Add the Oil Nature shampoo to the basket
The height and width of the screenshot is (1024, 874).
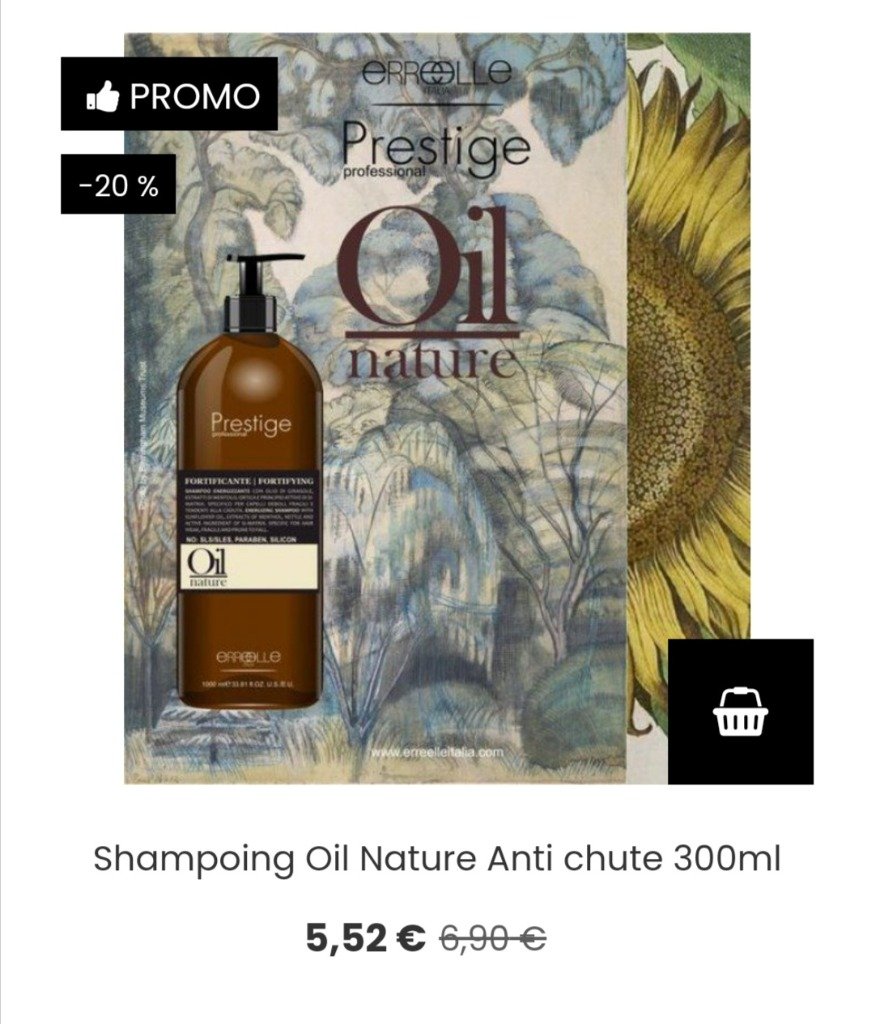click(x=740, y=711)
